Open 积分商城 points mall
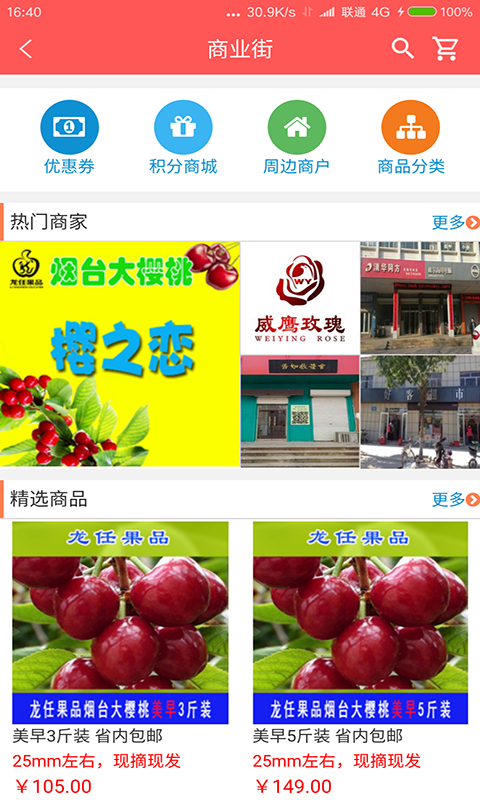Viewport: 480px width, 800px height. 183,138
